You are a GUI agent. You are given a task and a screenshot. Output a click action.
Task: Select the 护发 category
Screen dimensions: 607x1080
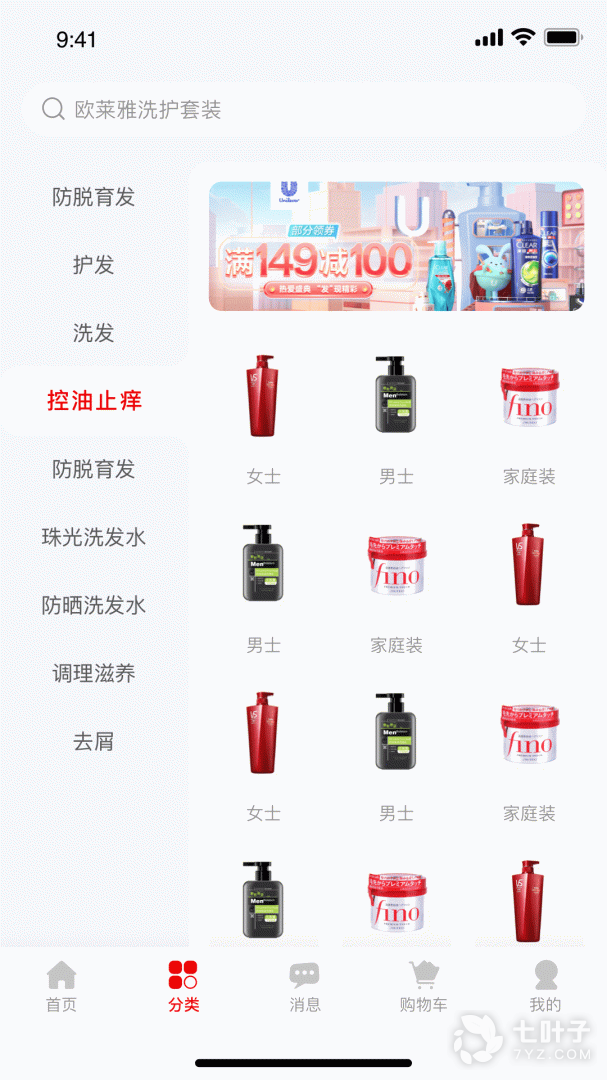(94, 265)
